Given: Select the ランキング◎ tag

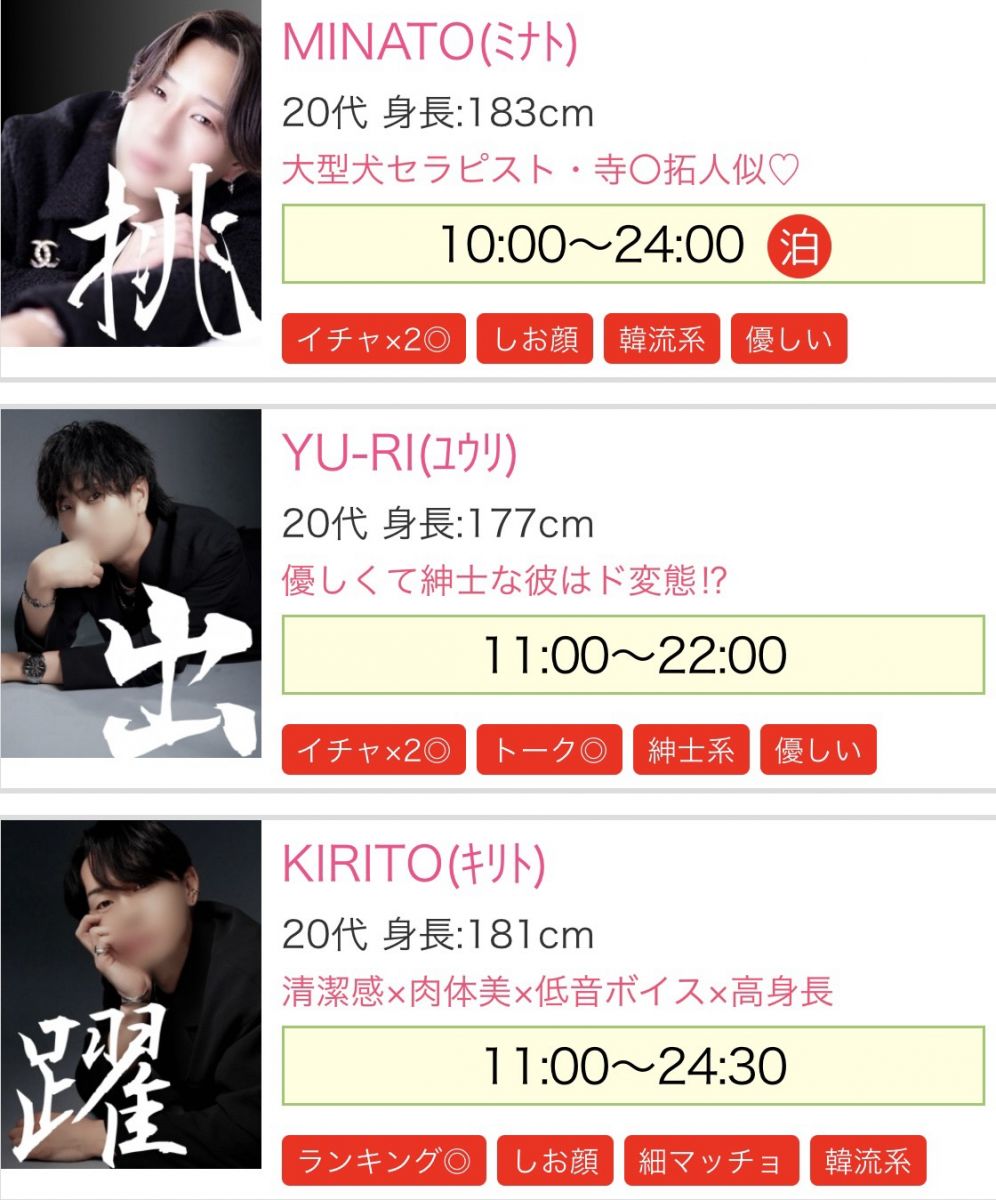Looking at the screenshot, I should pos(383,1161).
